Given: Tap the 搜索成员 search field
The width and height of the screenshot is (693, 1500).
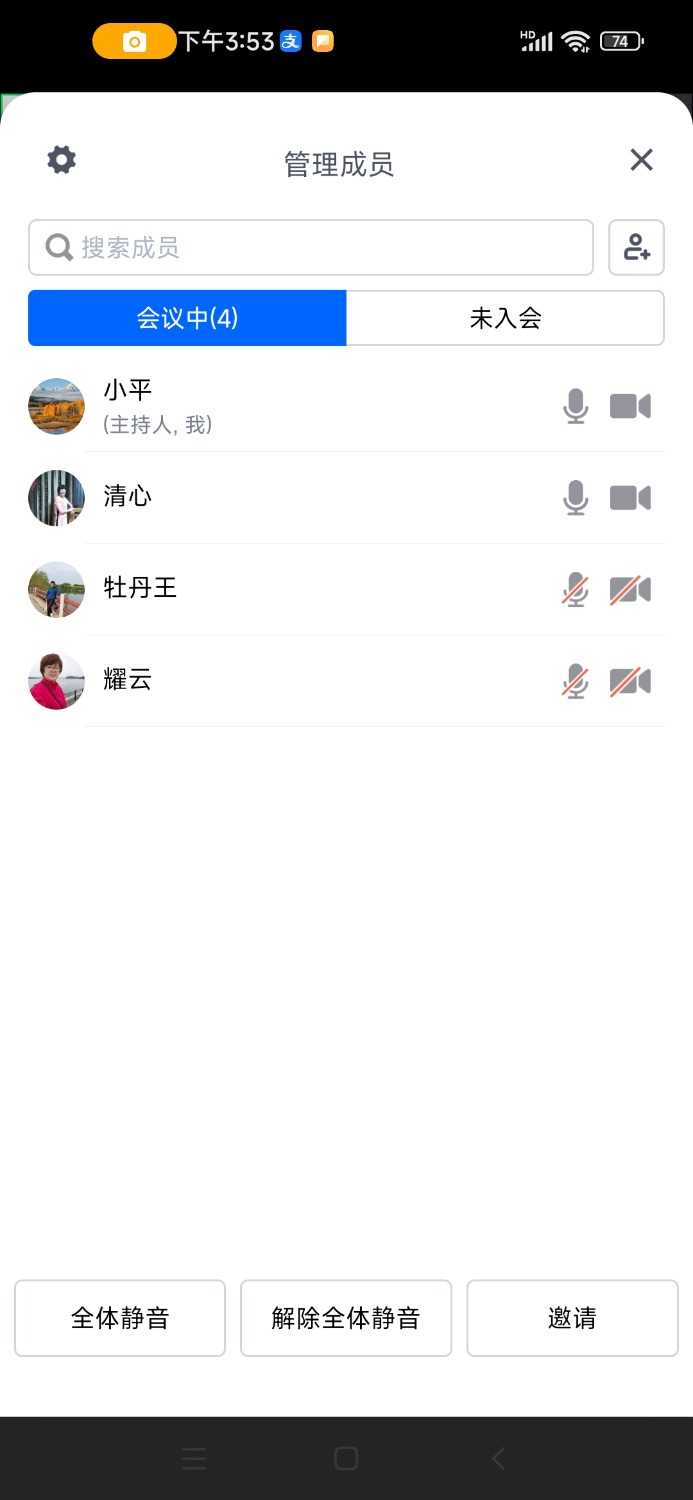Looking at the screenshot, I should (310, 248).
